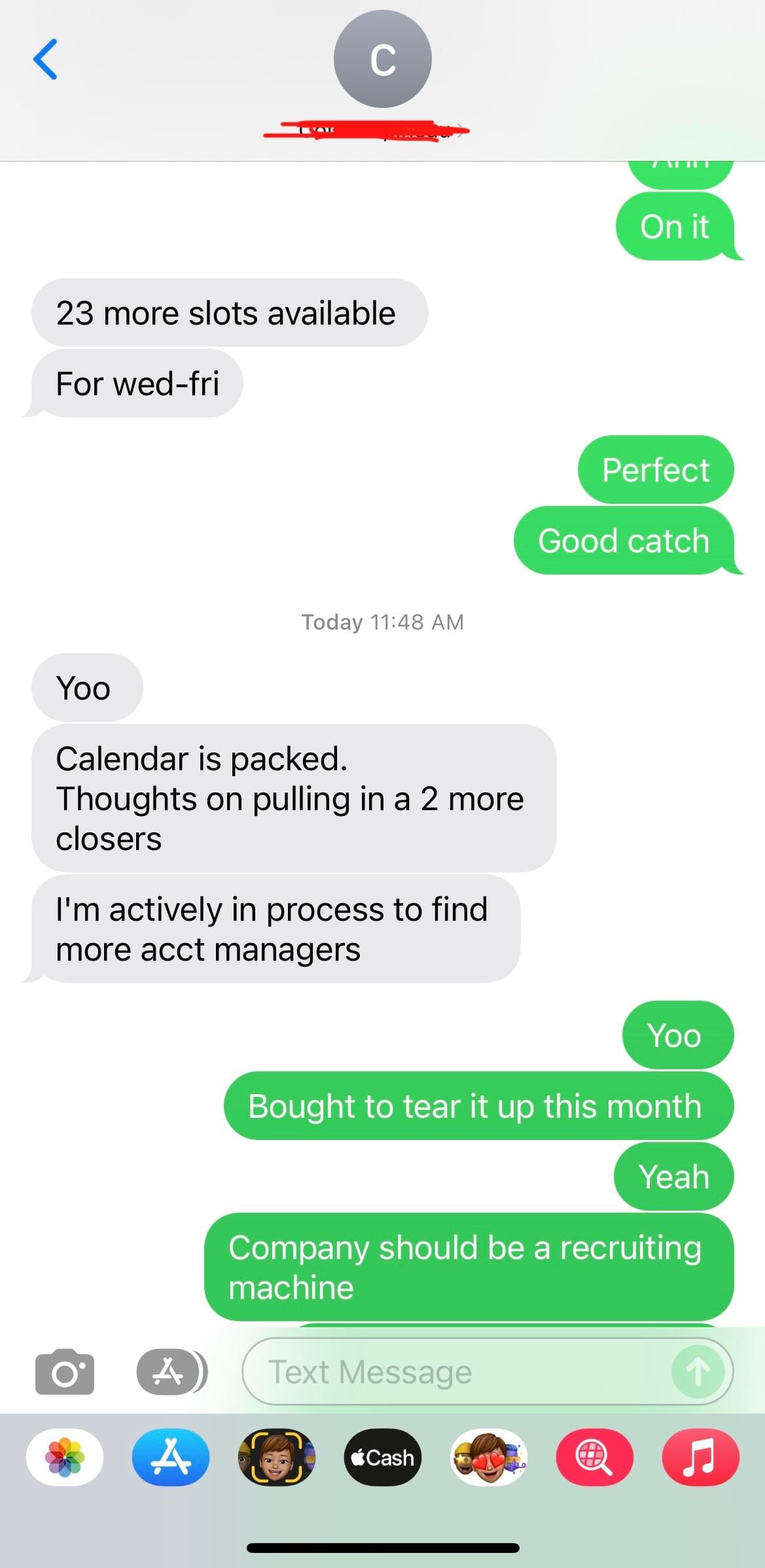Go back to the conversations list

[45, 59]
